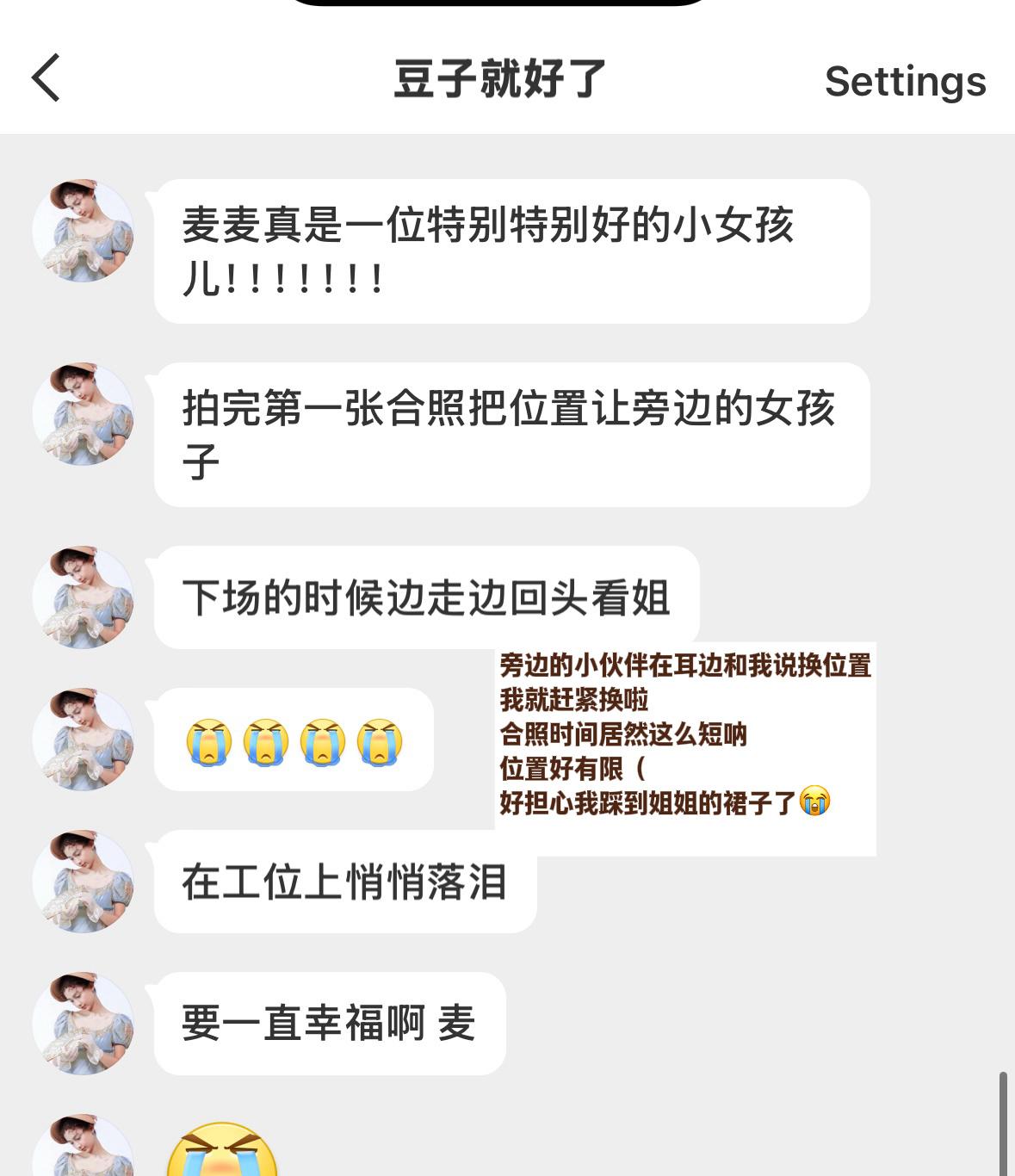This screenshot has width=1015, height=1176.
Task: Open sender avatar beside 麦麦真是一位 message
Action: pos(84,230)
